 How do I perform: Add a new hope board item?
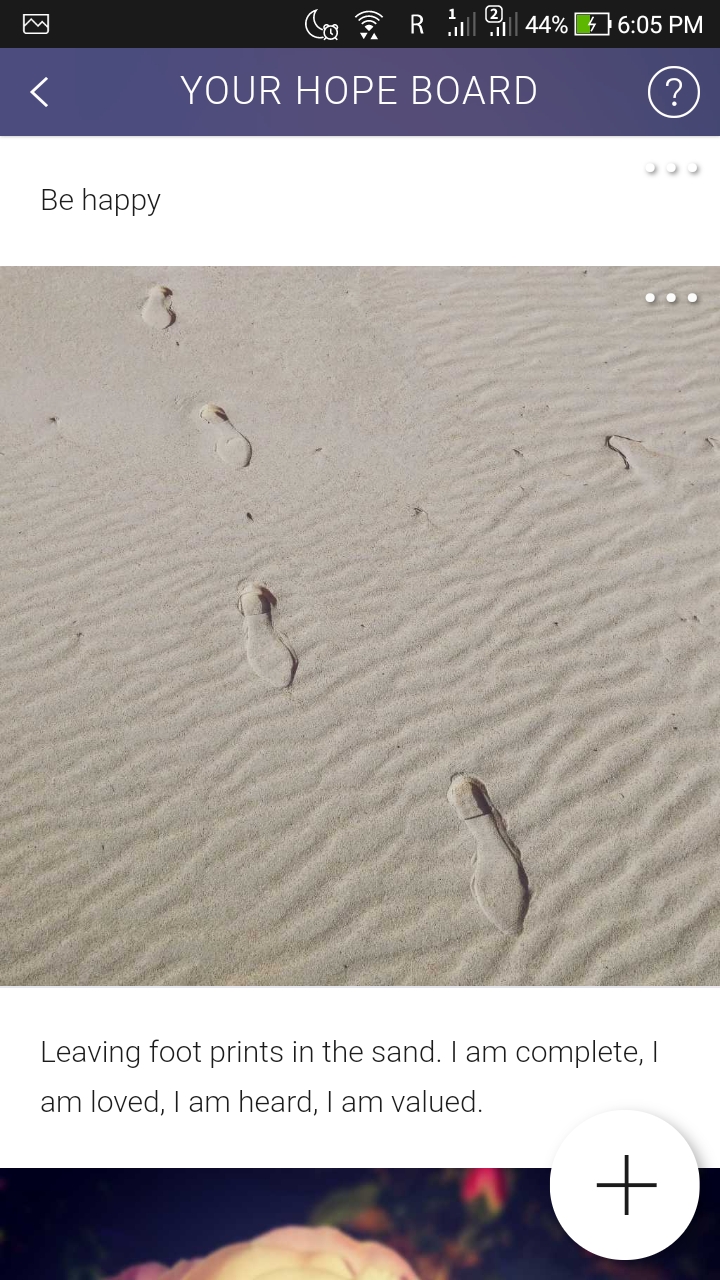626,1185
